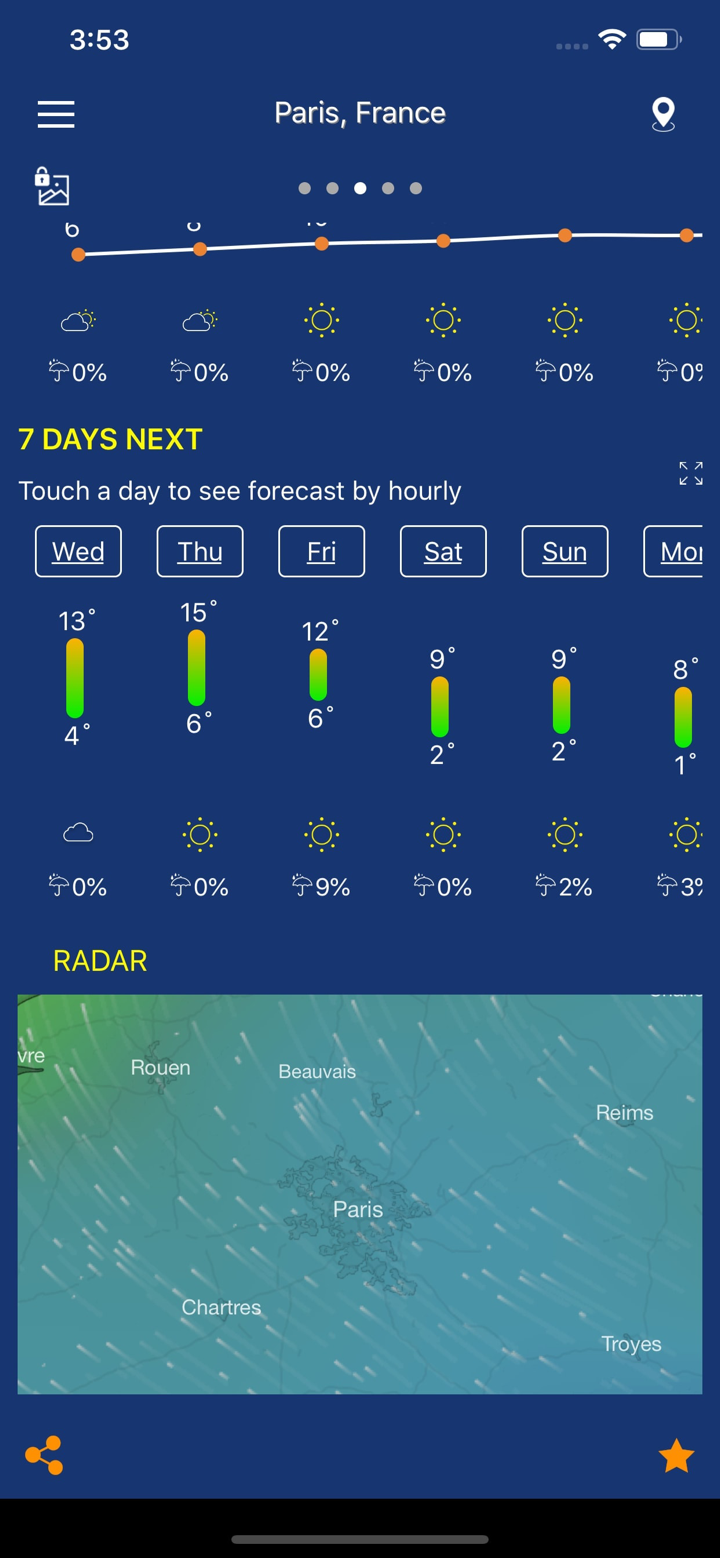Select the last pagination dot
This screenshot has height=1558, width=720.
(x=416, y=187)
